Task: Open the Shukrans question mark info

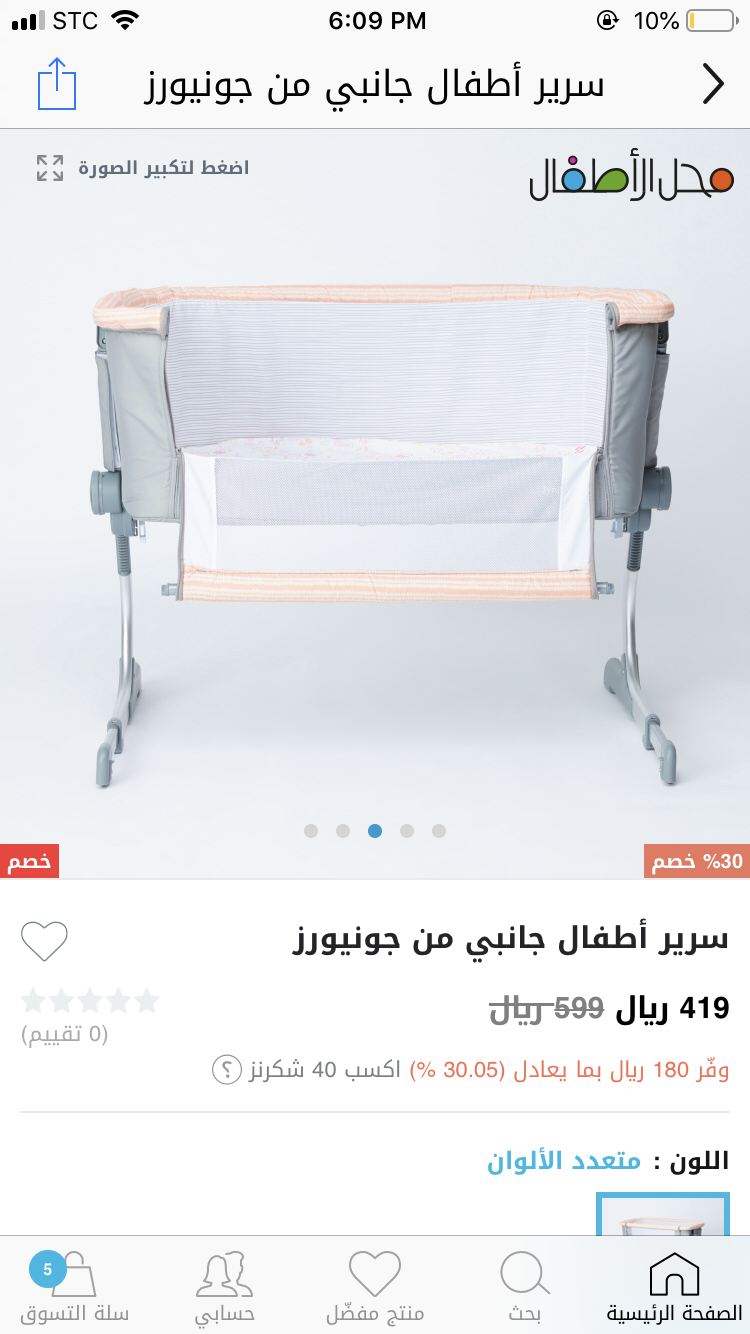Action: point(227,1070)
